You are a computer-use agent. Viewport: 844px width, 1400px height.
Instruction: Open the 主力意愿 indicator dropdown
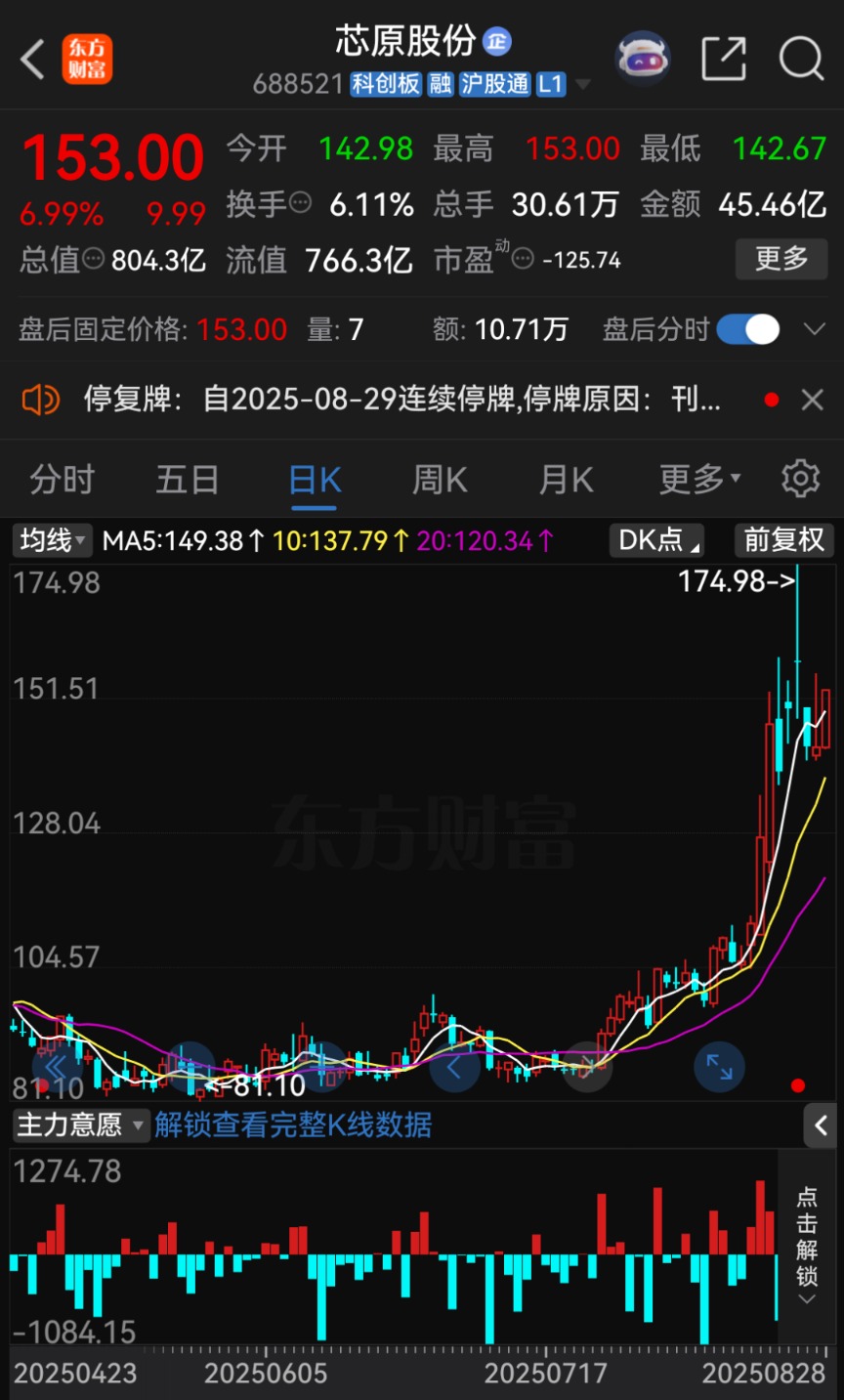80,1125
